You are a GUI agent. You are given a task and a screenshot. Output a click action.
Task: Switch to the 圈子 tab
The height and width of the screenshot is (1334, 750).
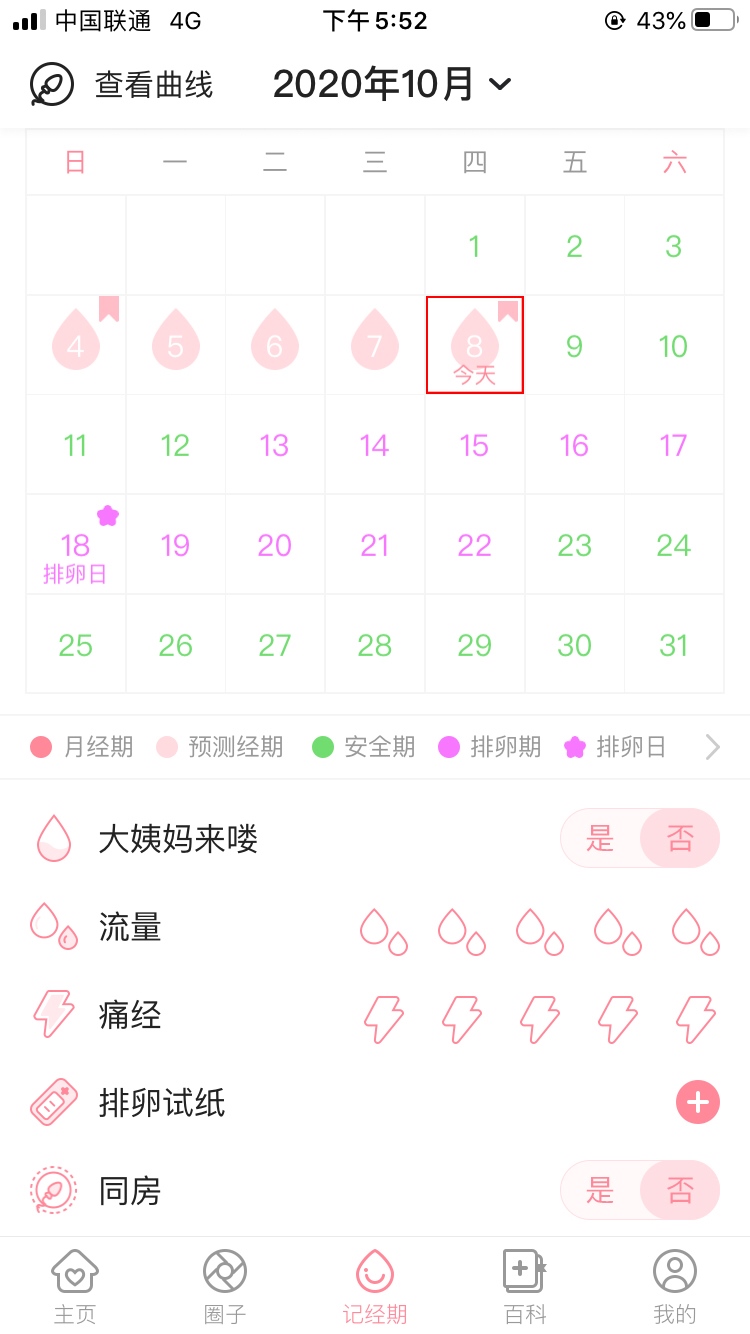(x=225, y=1286)
